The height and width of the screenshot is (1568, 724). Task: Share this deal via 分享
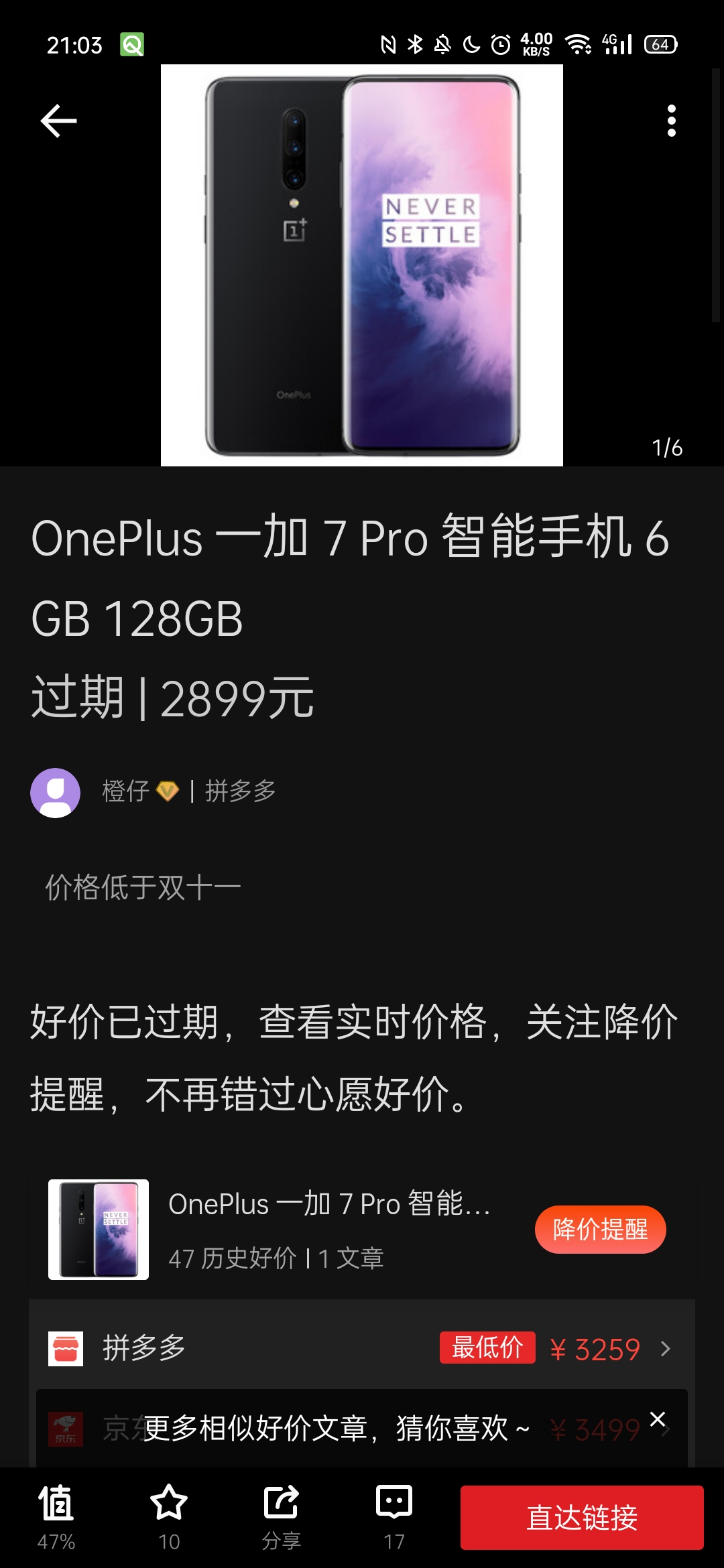pyautogui.click(x=282, y=1517)
